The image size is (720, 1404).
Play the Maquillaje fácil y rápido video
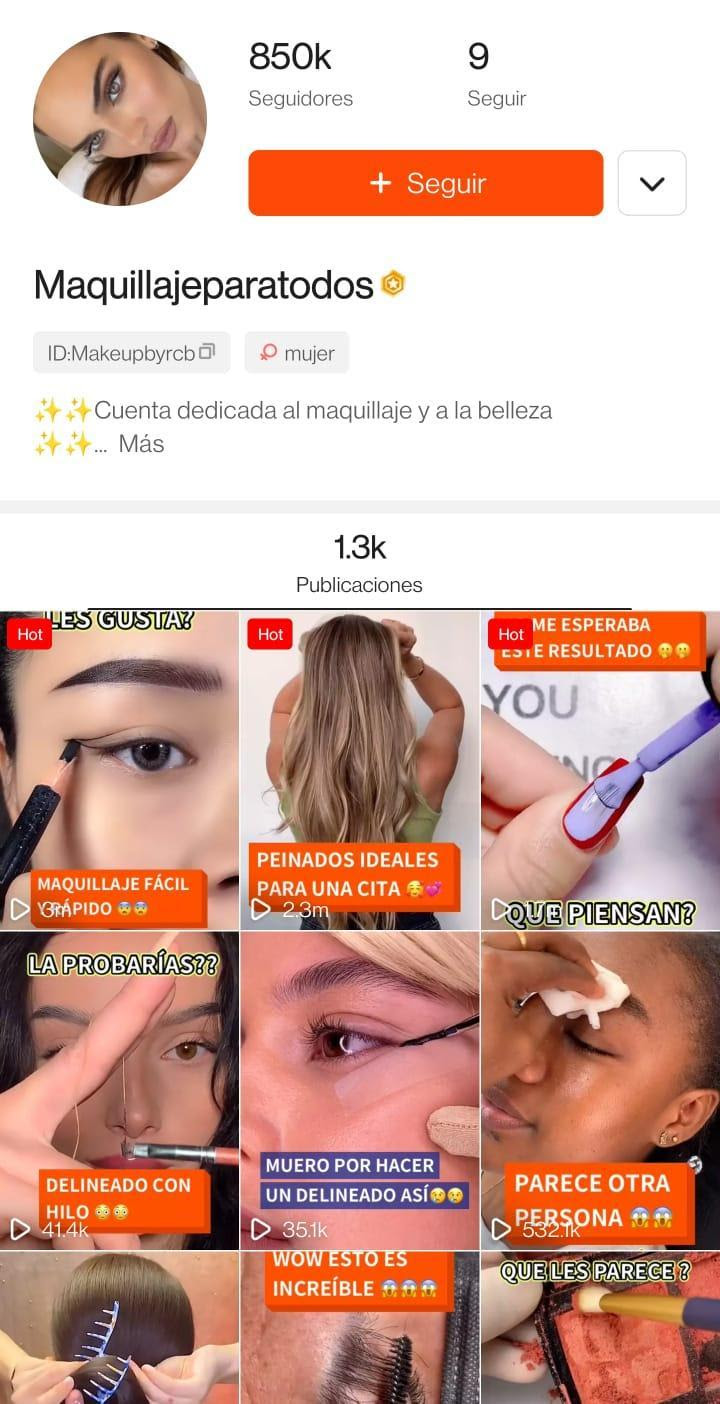click(x=119, y=770)
